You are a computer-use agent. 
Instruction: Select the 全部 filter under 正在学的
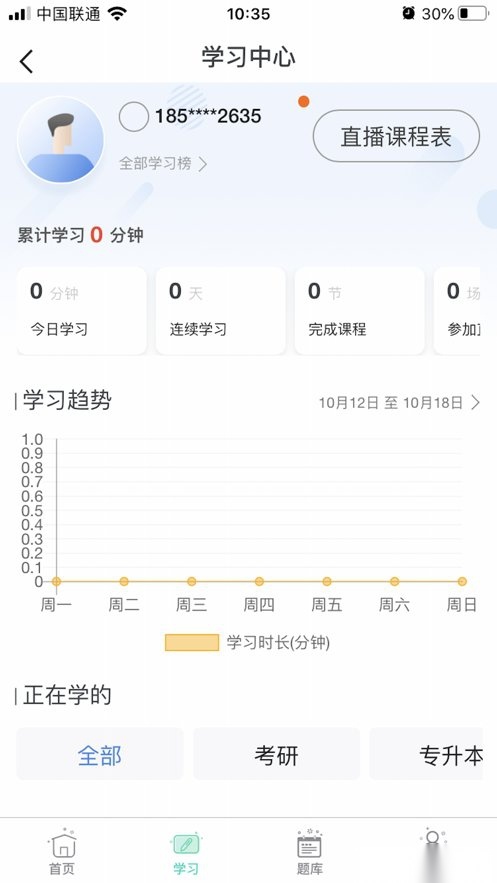coord(100,754)
